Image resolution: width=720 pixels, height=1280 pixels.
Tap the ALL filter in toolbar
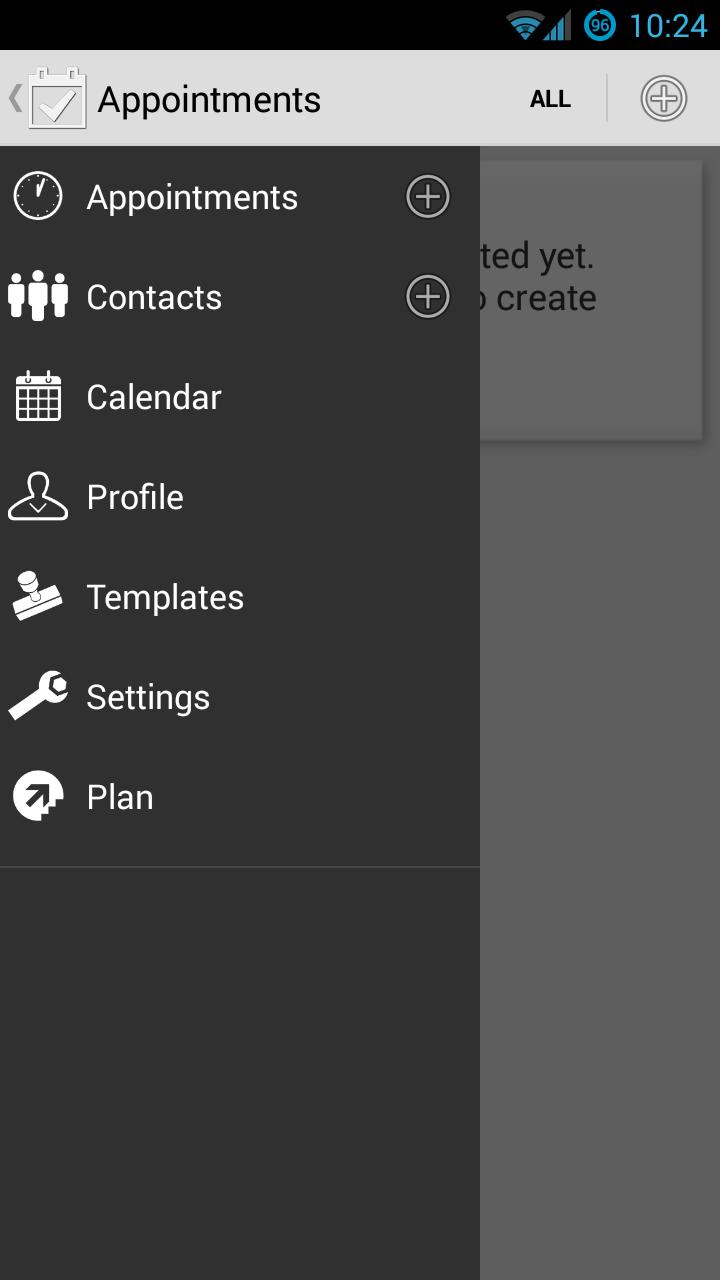(550, 99)
